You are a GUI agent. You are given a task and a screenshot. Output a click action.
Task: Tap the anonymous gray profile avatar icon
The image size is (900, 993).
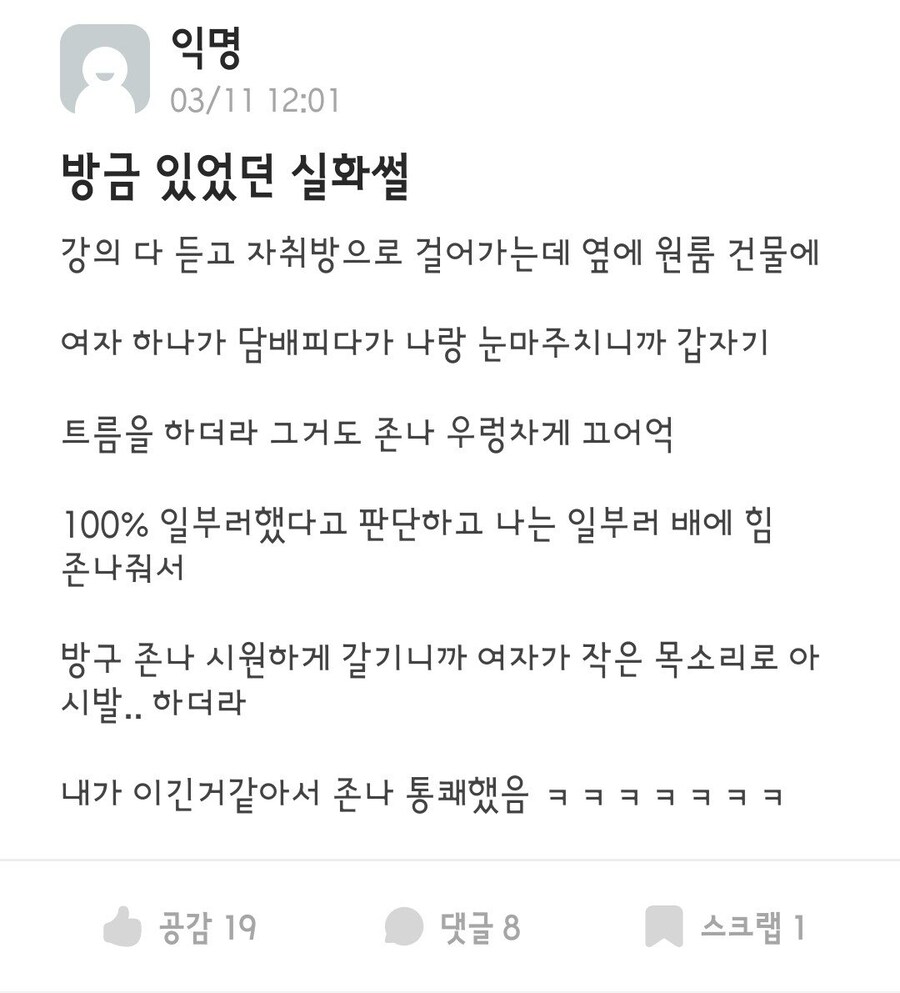tap(105, 66)
